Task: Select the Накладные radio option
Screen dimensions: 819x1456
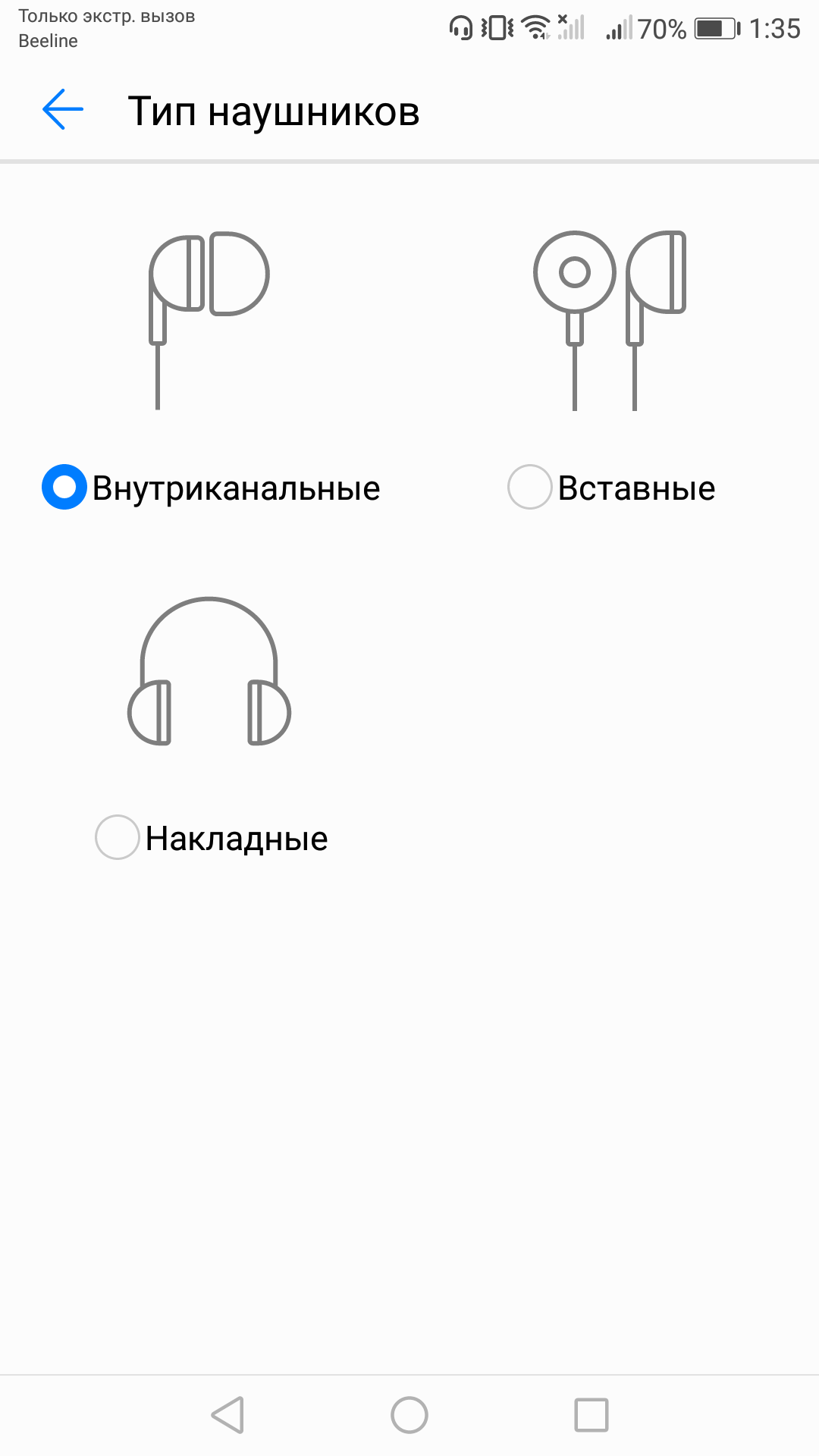Action: tap(118, 837)
